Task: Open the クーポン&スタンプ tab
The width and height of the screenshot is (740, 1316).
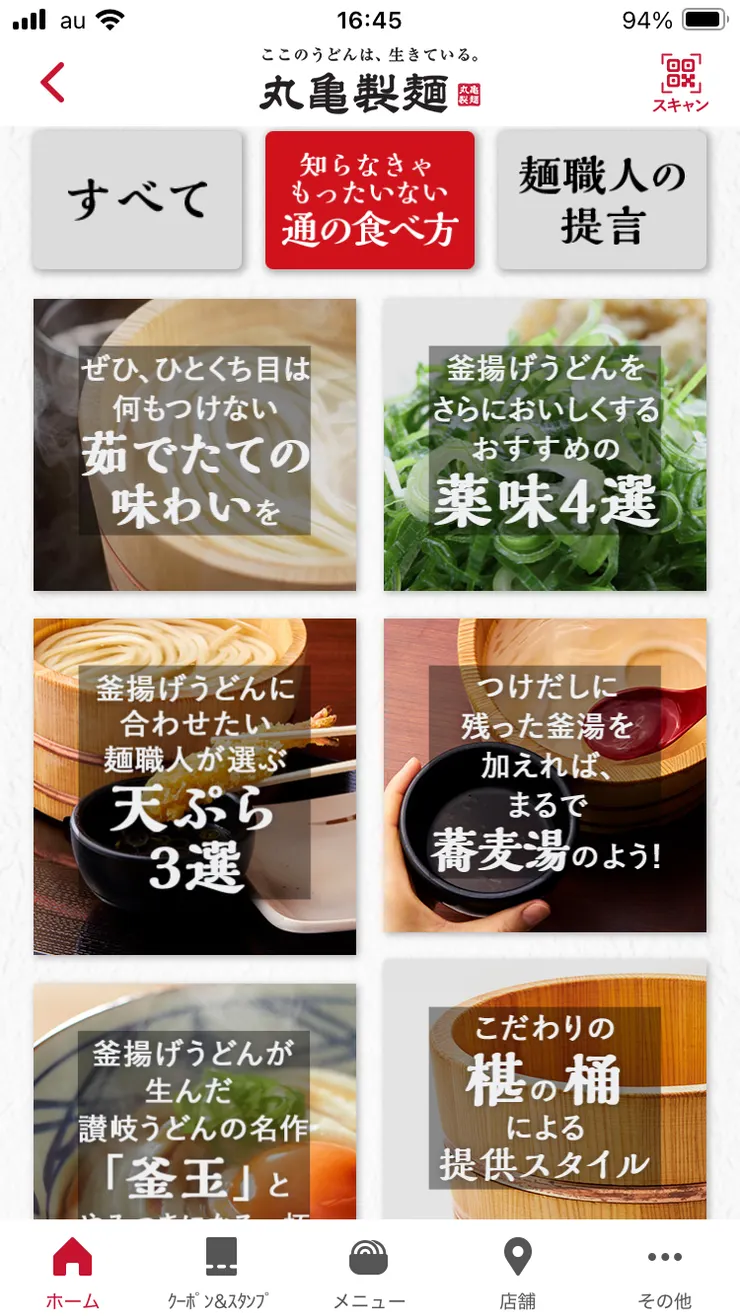Action: pyautogui.click(x=220, y=1270)
